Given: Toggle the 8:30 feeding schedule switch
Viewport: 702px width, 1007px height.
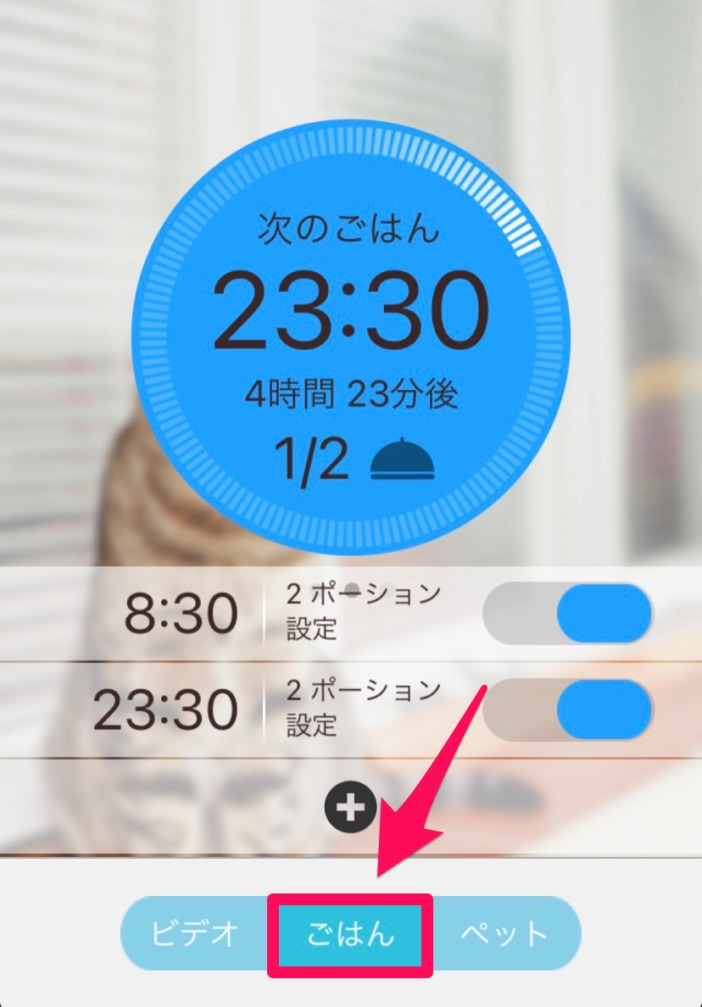Looking at the screenshot, I should (x=567, y=613).
